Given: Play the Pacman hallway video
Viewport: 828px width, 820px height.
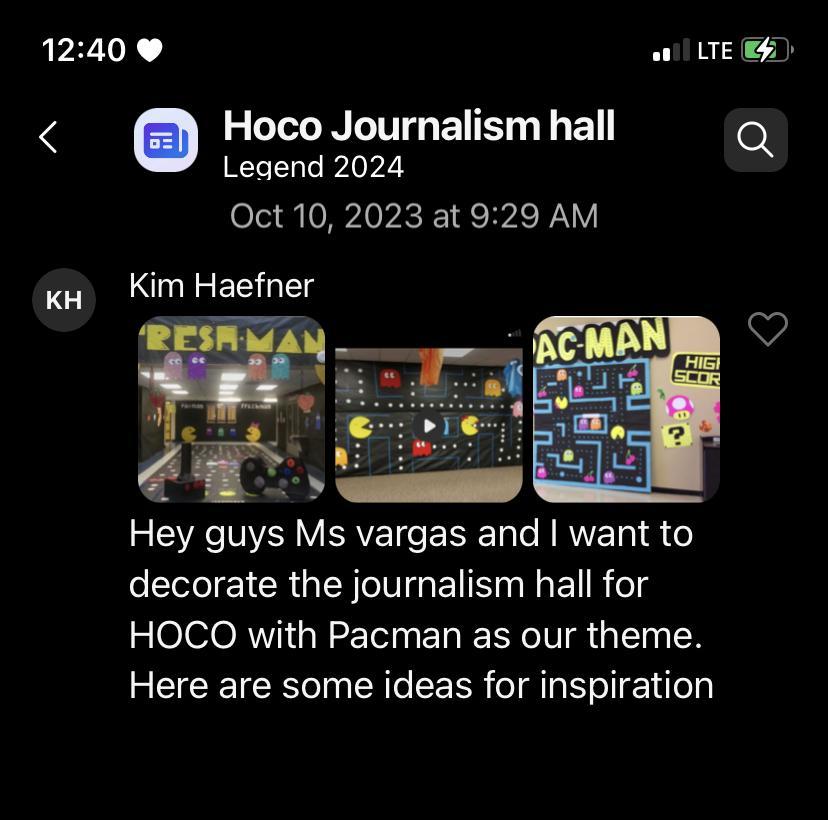Looking at the screenshot, I should tap(429, 425).
